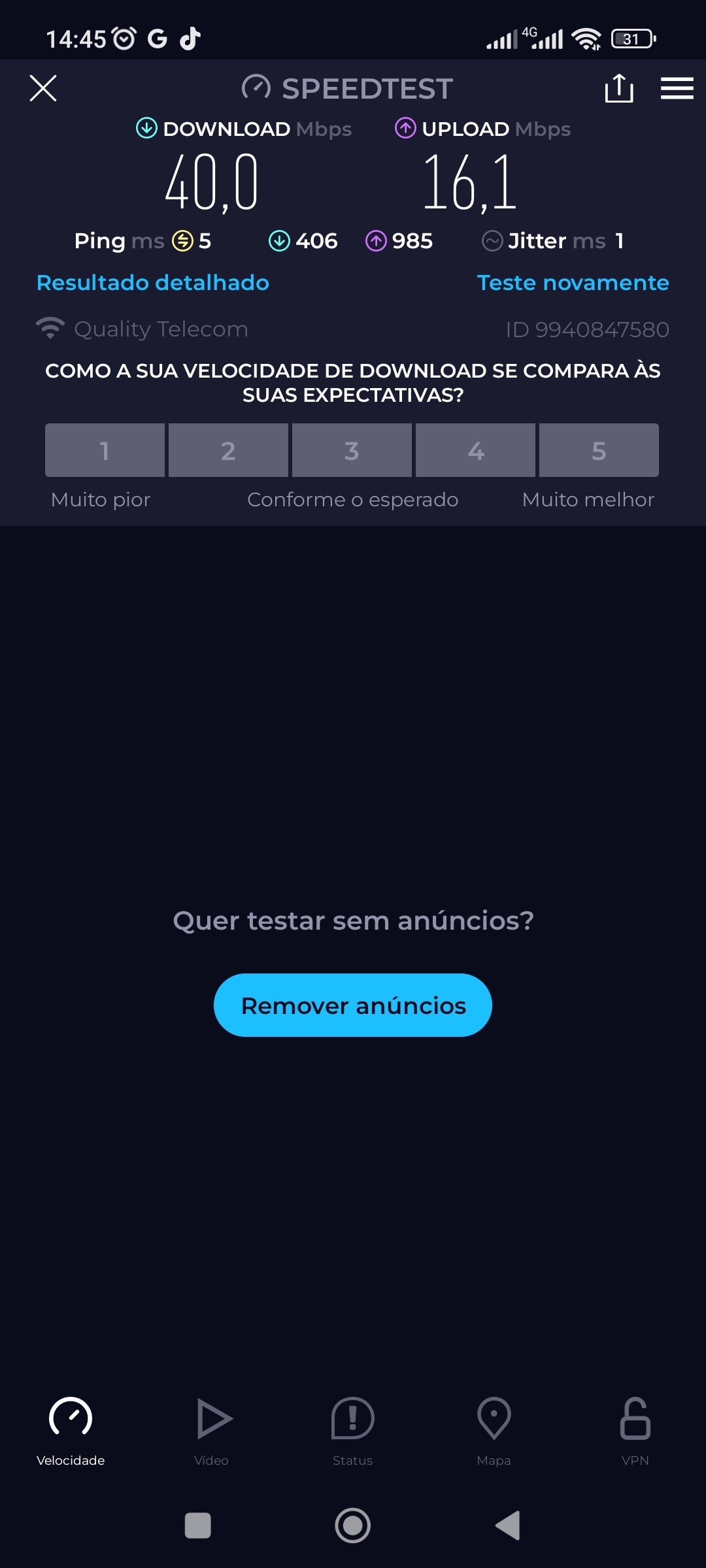706x1568 pixels.
Task: Tap the system back button
Action: [x=508, y=1526]
